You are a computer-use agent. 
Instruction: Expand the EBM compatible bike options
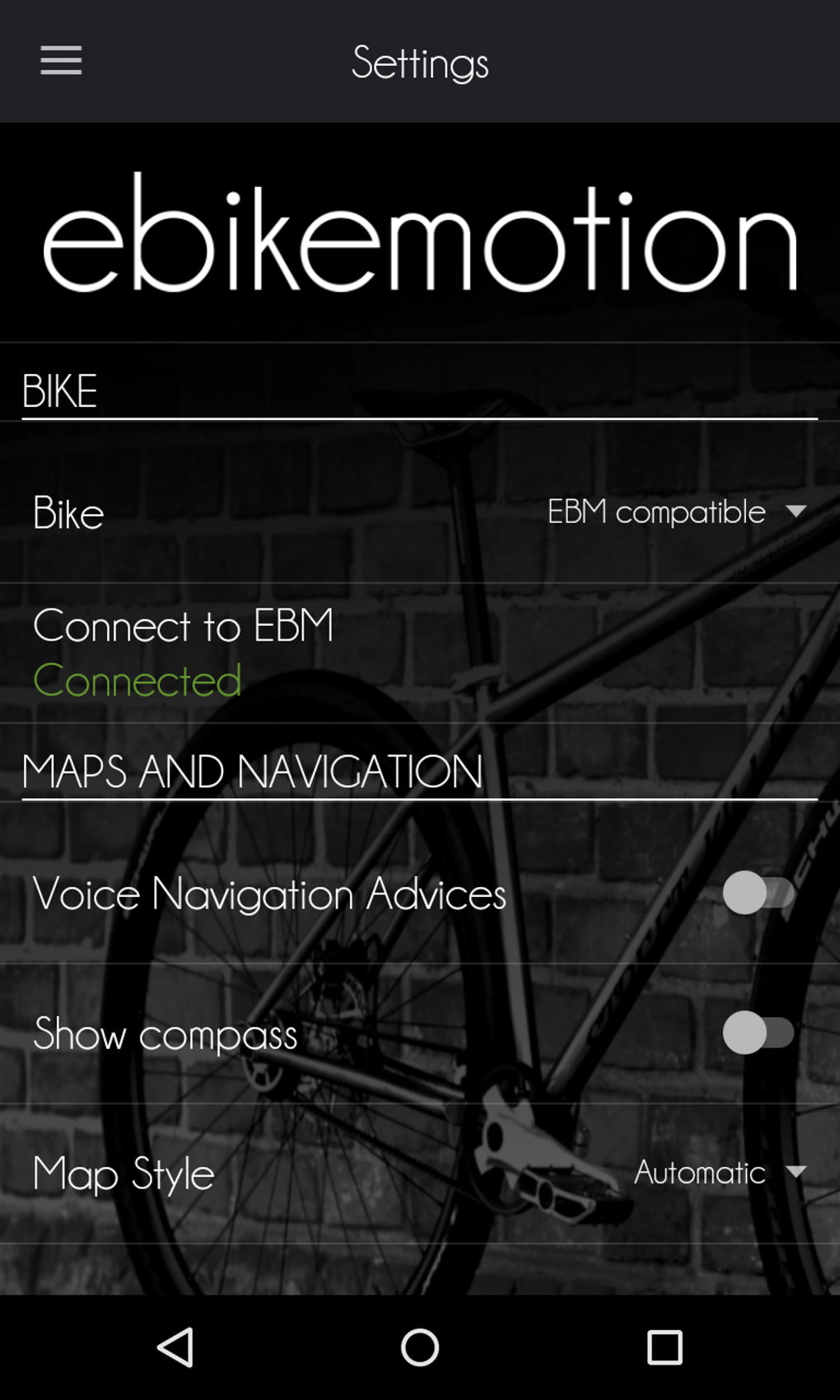(x=655, y=512)
